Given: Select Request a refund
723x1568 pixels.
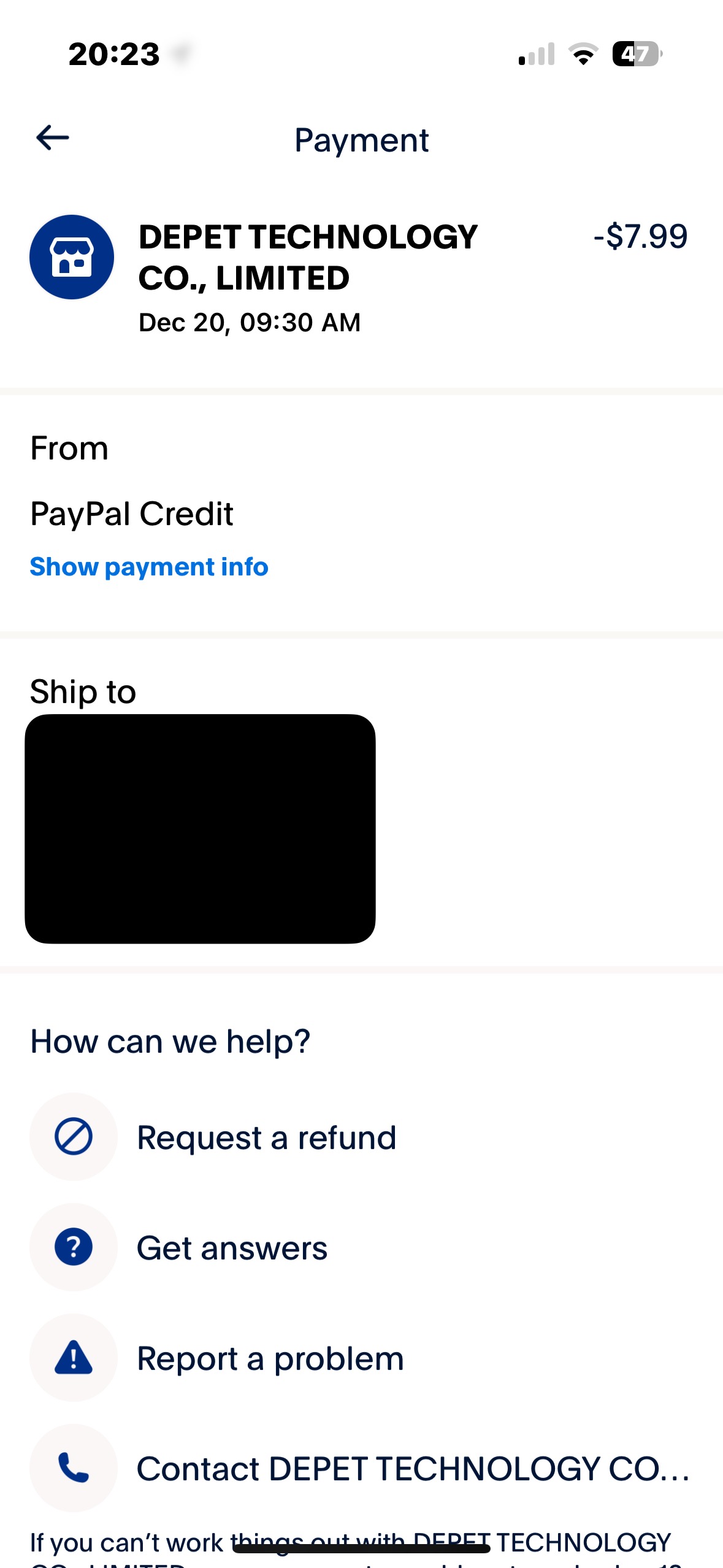Looking at the screenshot, I should pos(266,1138).
